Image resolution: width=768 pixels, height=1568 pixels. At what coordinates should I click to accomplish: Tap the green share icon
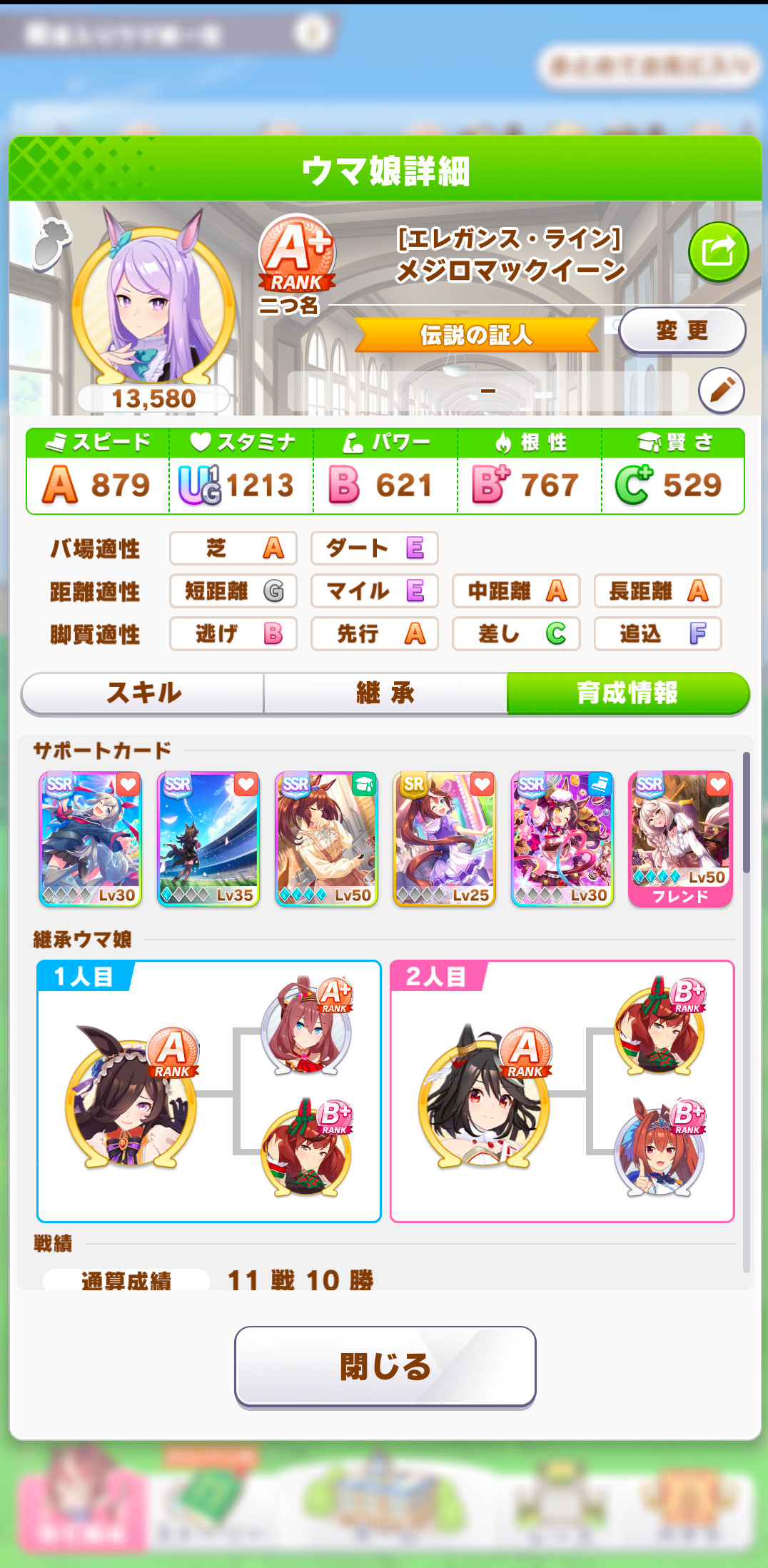tap(718, 251)
